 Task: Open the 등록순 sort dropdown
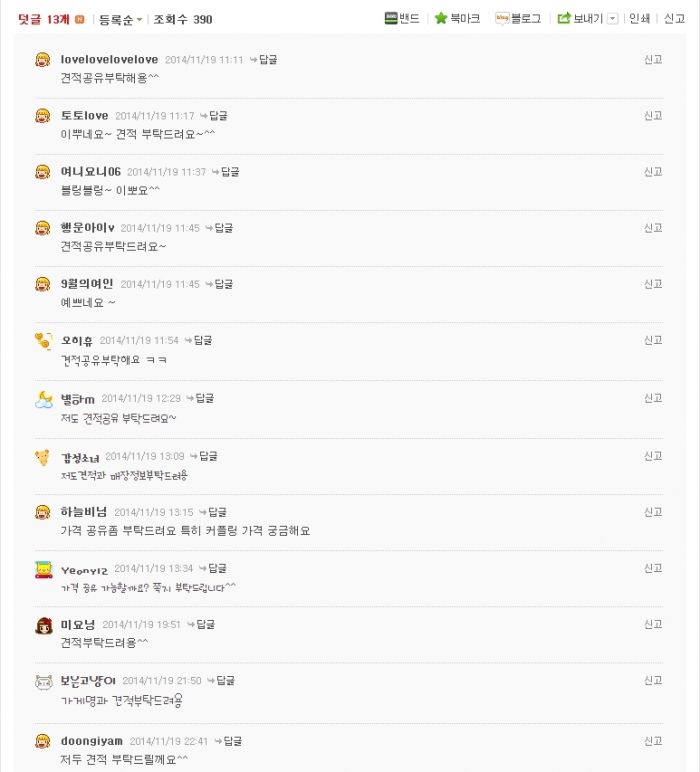point(120,19)
